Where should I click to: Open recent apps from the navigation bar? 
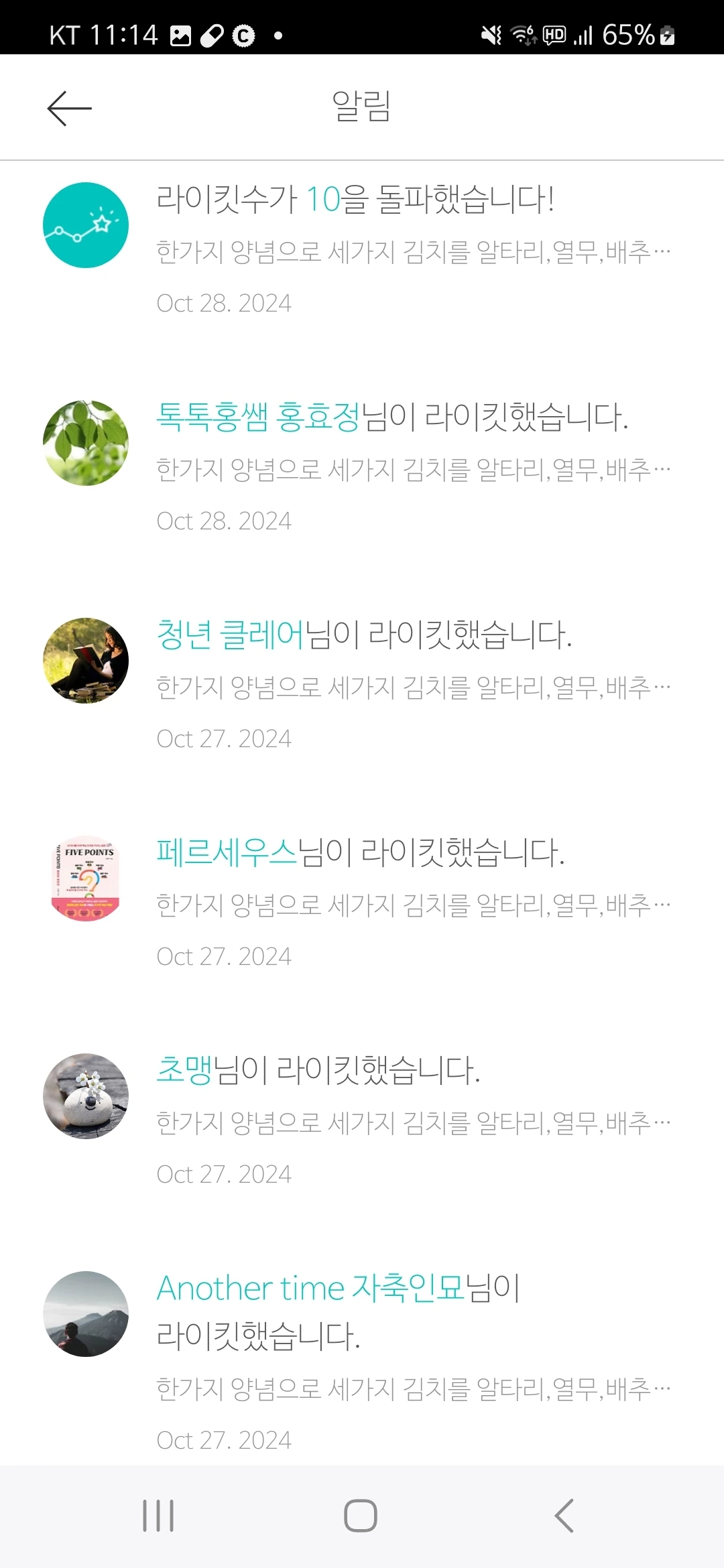[x=158, y=1516]
